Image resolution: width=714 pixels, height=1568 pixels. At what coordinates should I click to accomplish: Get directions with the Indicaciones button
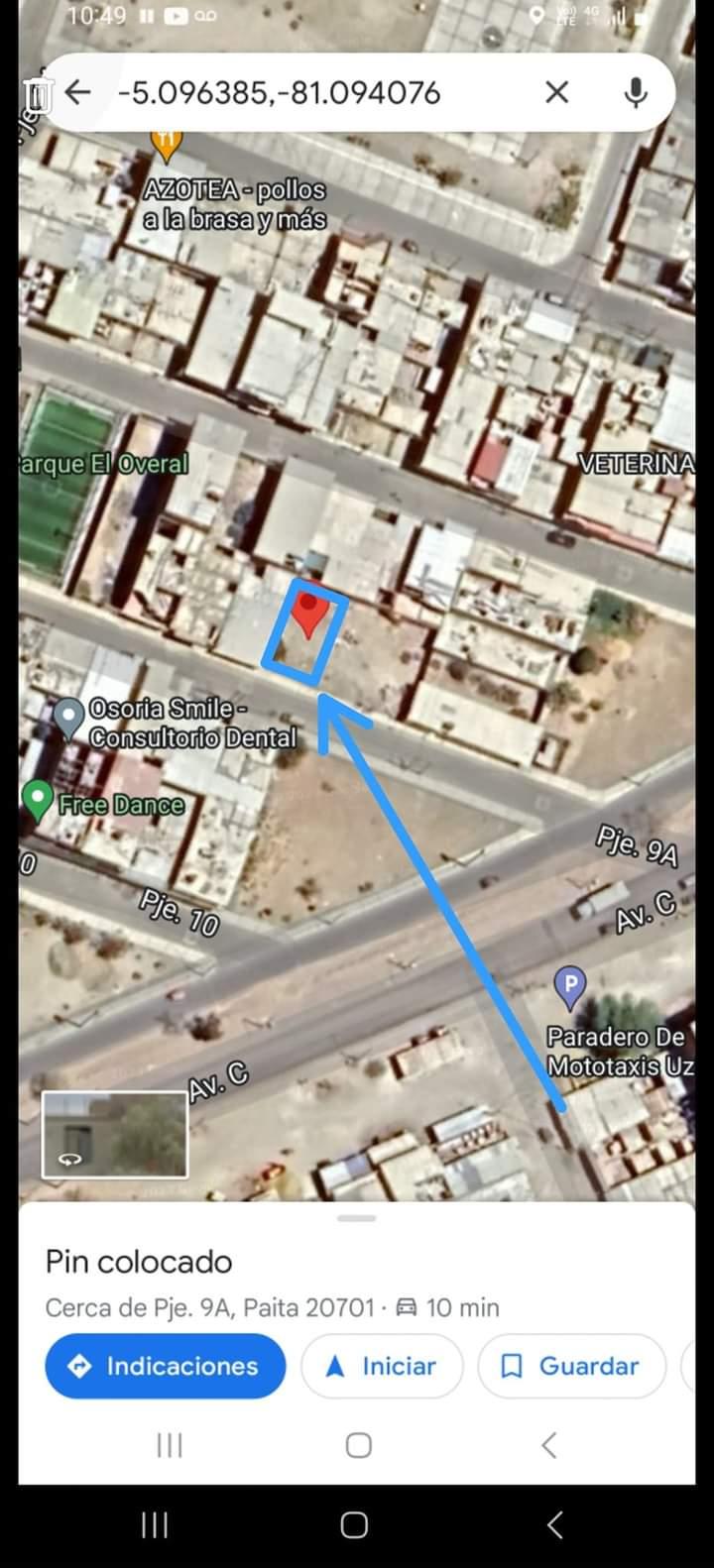[166, 1366]
